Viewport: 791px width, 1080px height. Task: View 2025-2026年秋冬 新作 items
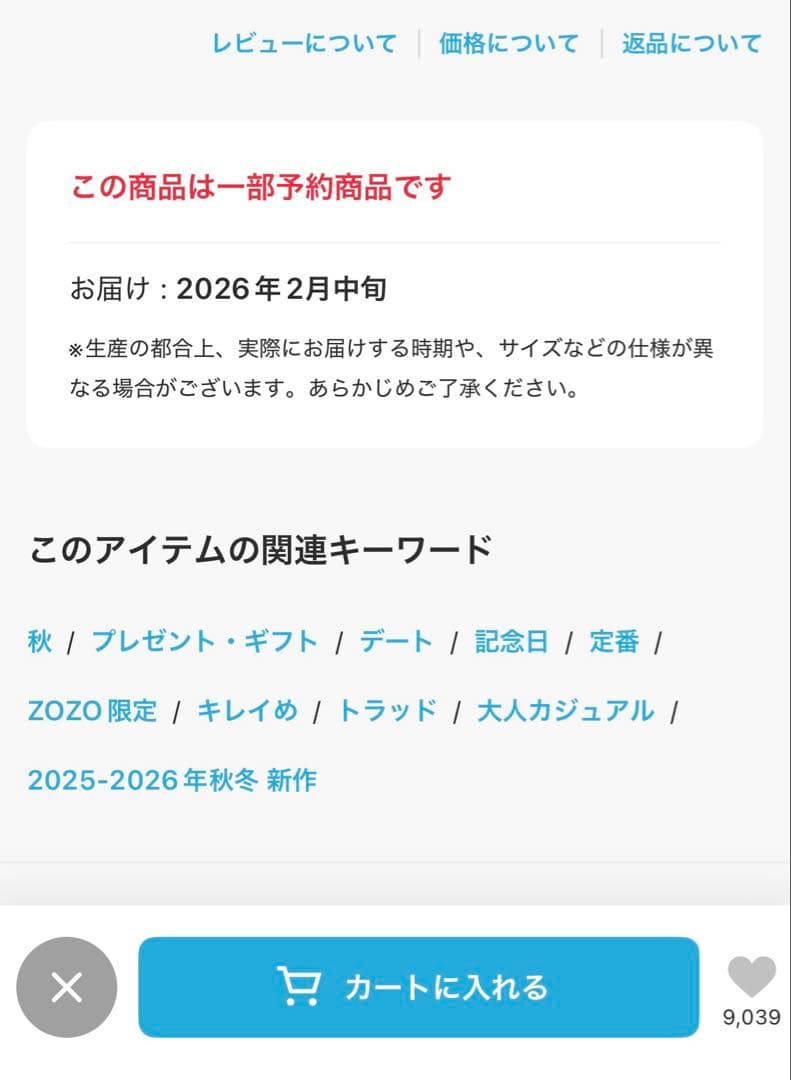[x=172, y=779]
